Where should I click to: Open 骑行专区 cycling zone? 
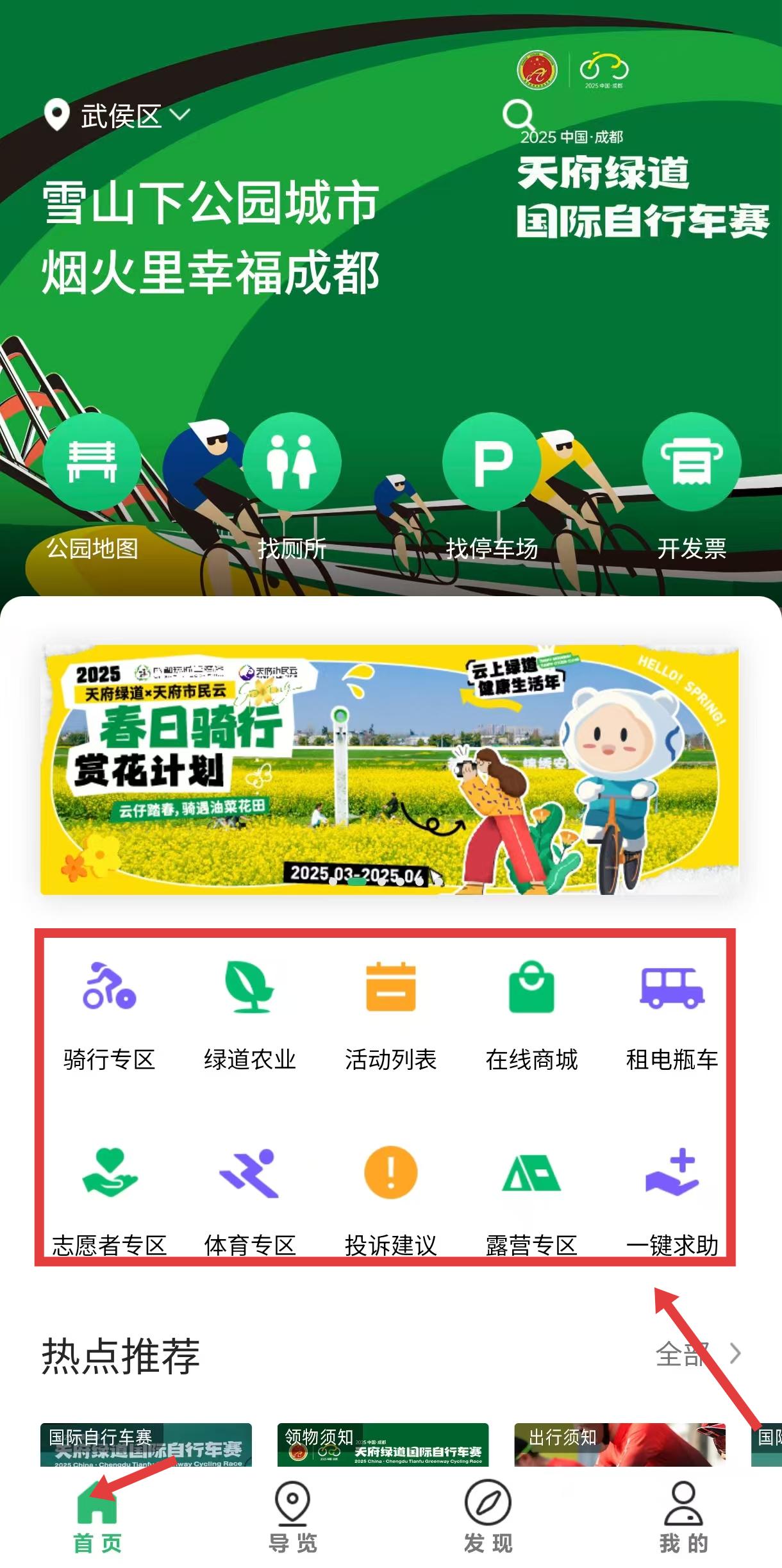109,1016
